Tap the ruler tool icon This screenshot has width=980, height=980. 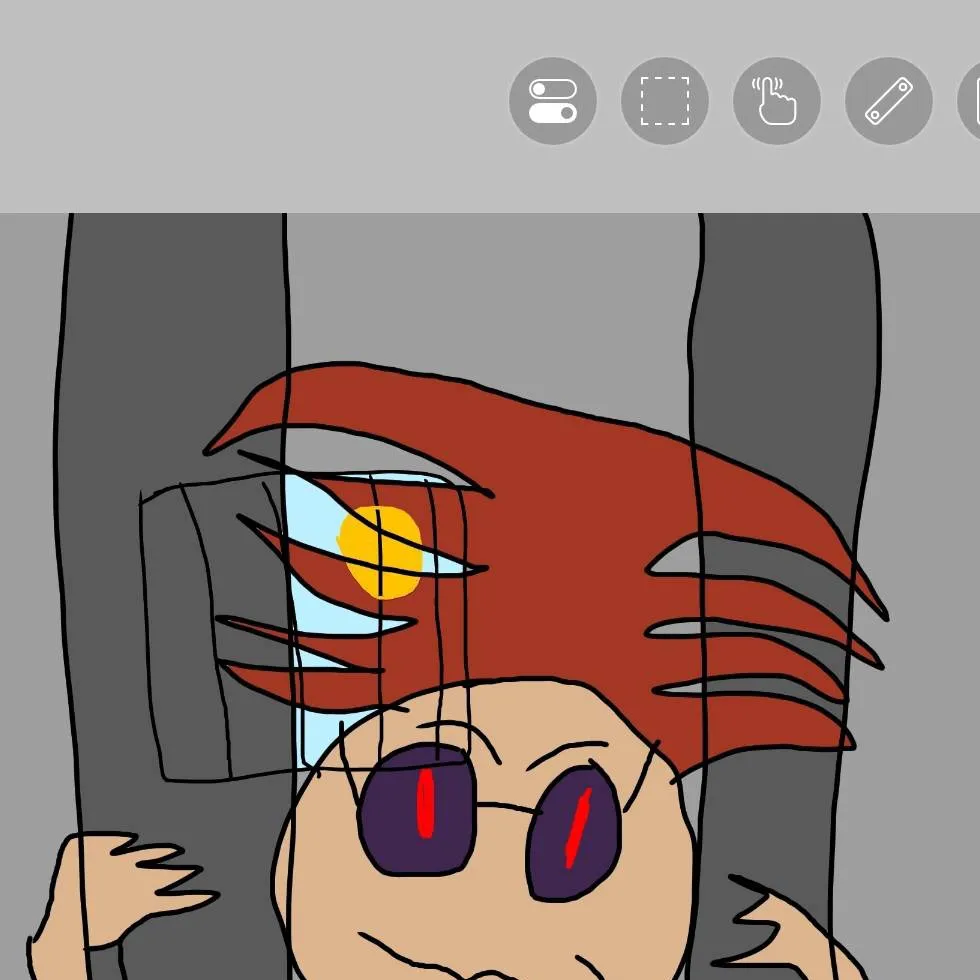click(x=889, y=101)
